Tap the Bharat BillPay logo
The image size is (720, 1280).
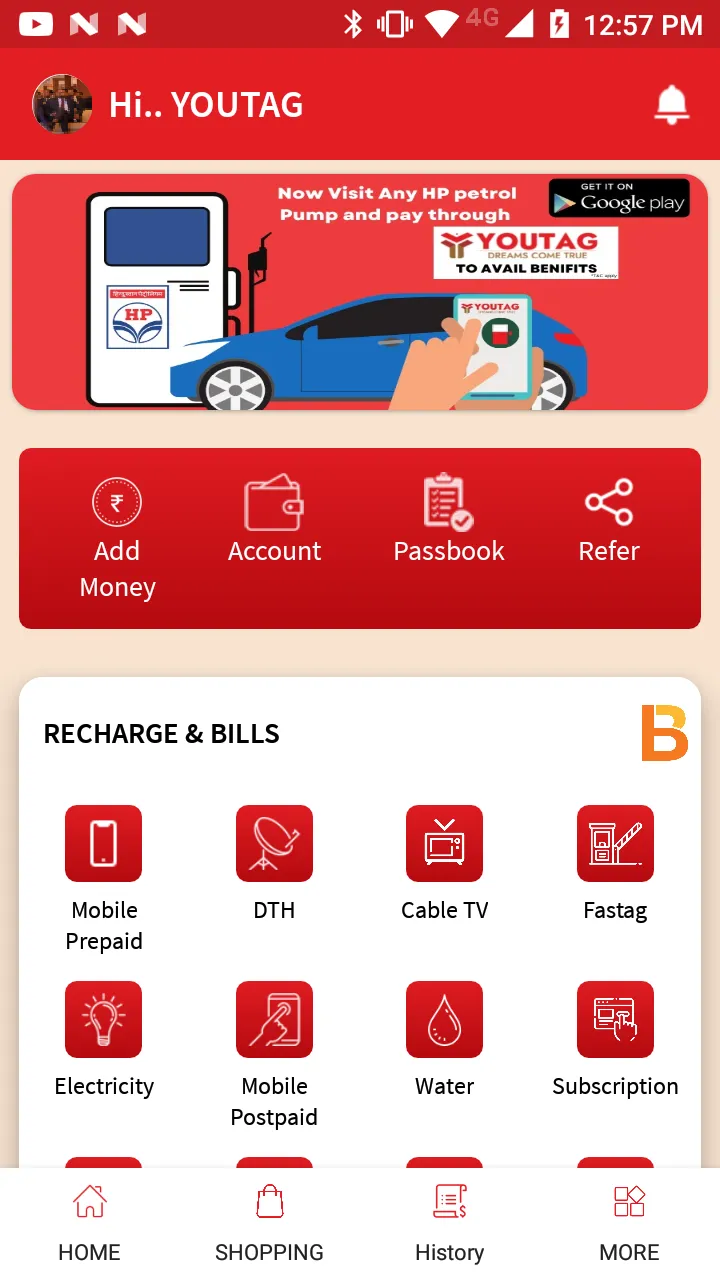666,734
